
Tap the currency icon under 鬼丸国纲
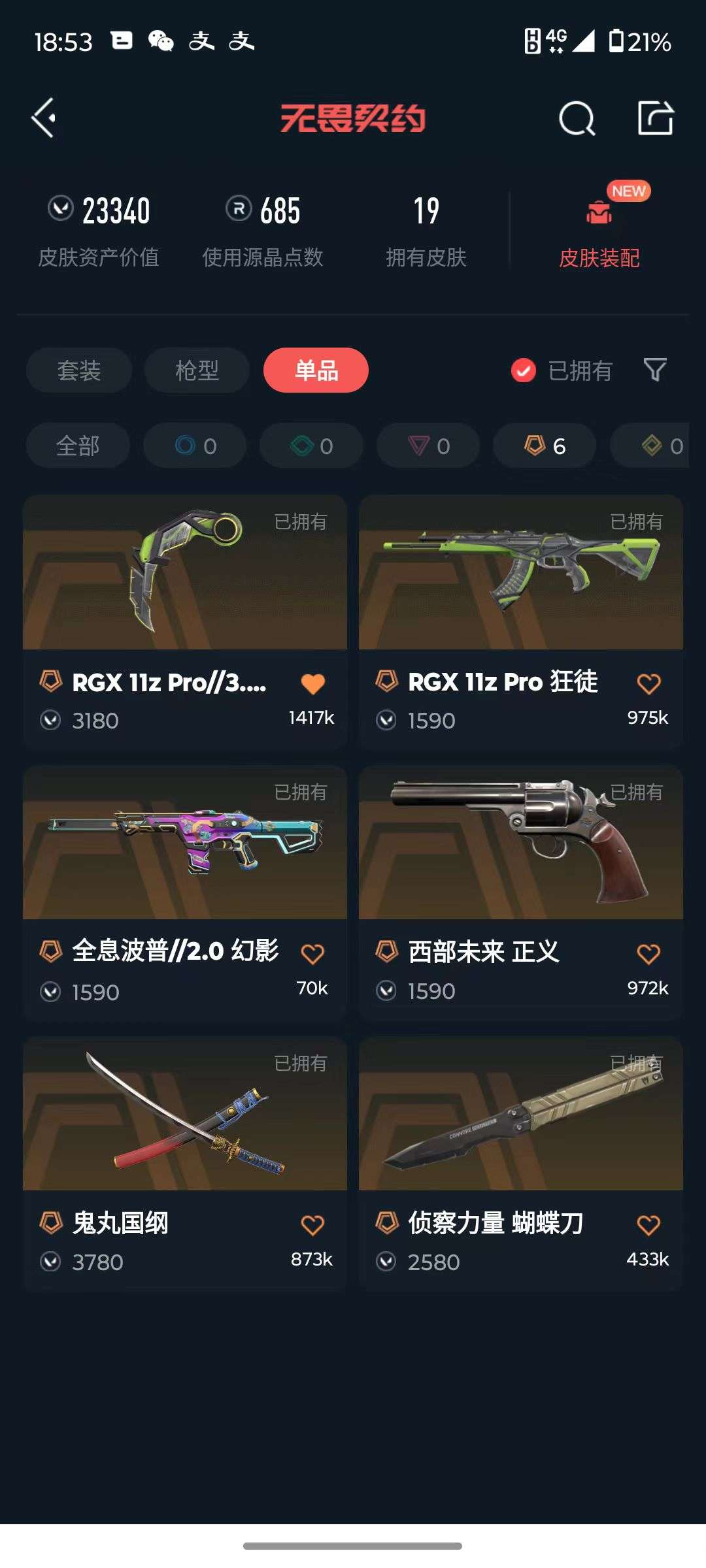tap(51, 1262)
